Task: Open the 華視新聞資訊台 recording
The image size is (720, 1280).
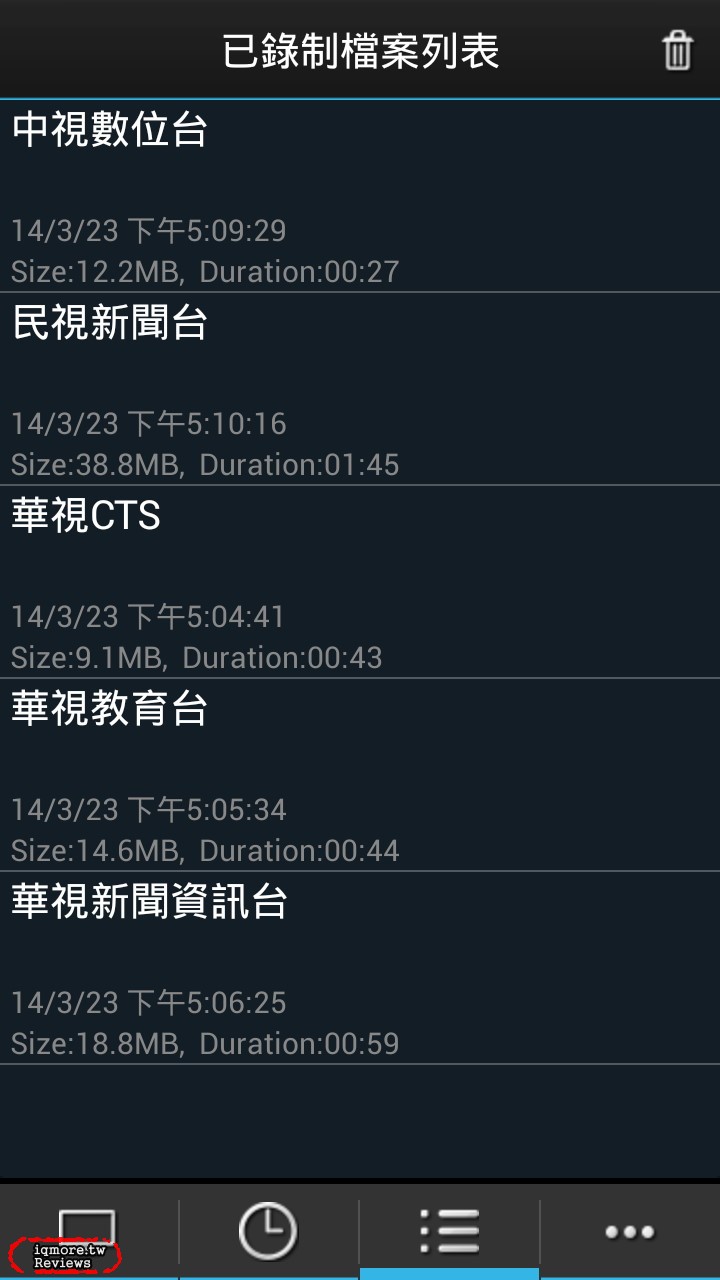Action: pyautogui.click(x=360, y=968)
